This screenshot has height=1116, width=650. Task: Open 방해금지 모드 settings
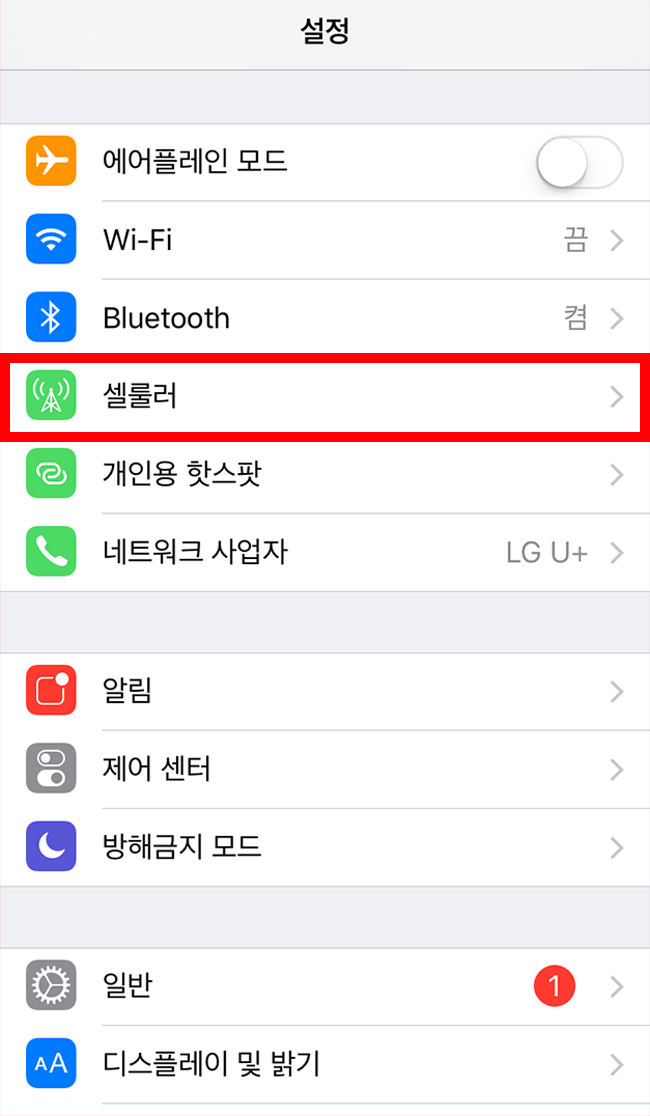[325, 848]
